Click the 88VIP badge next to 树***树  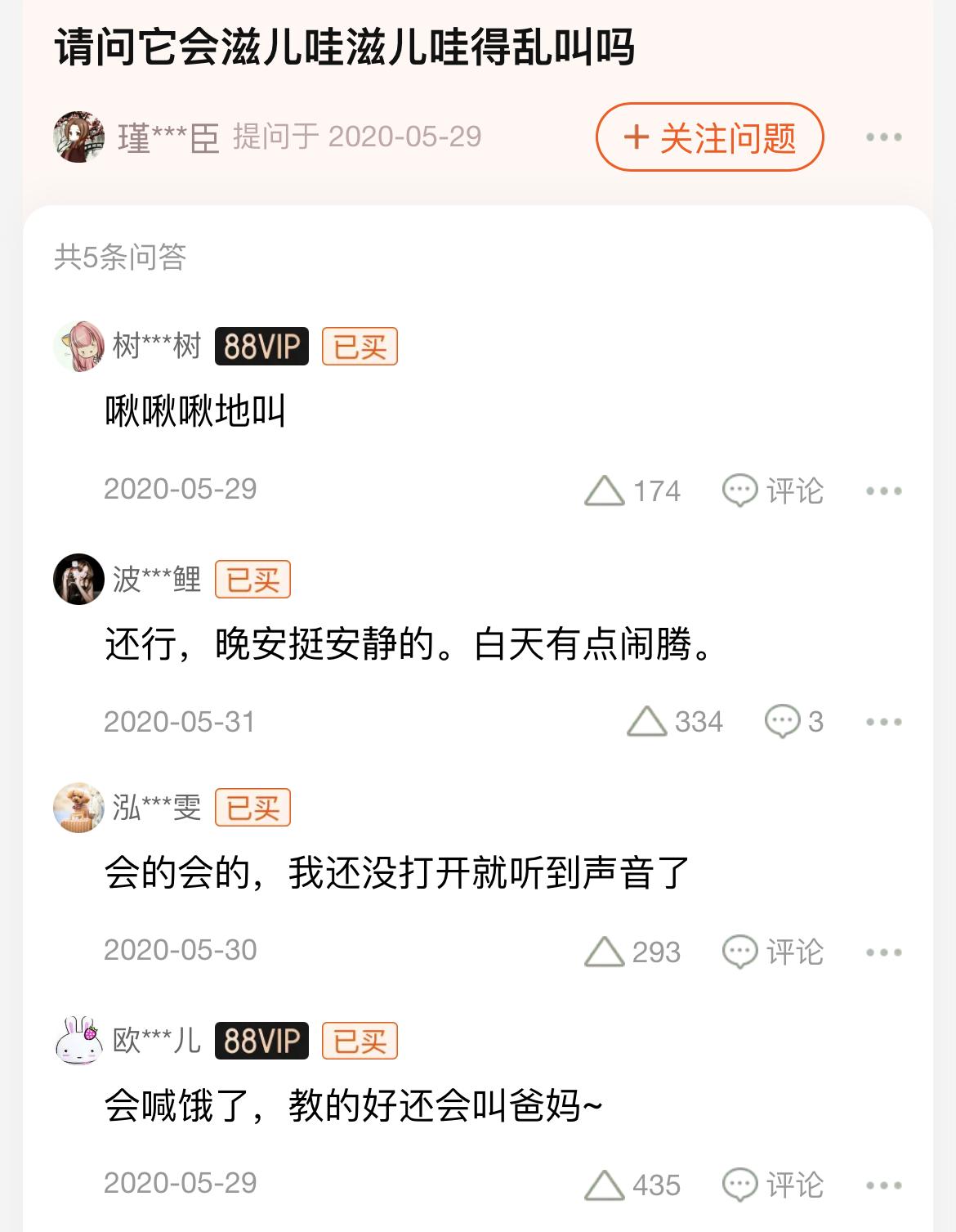click(263, 347)
